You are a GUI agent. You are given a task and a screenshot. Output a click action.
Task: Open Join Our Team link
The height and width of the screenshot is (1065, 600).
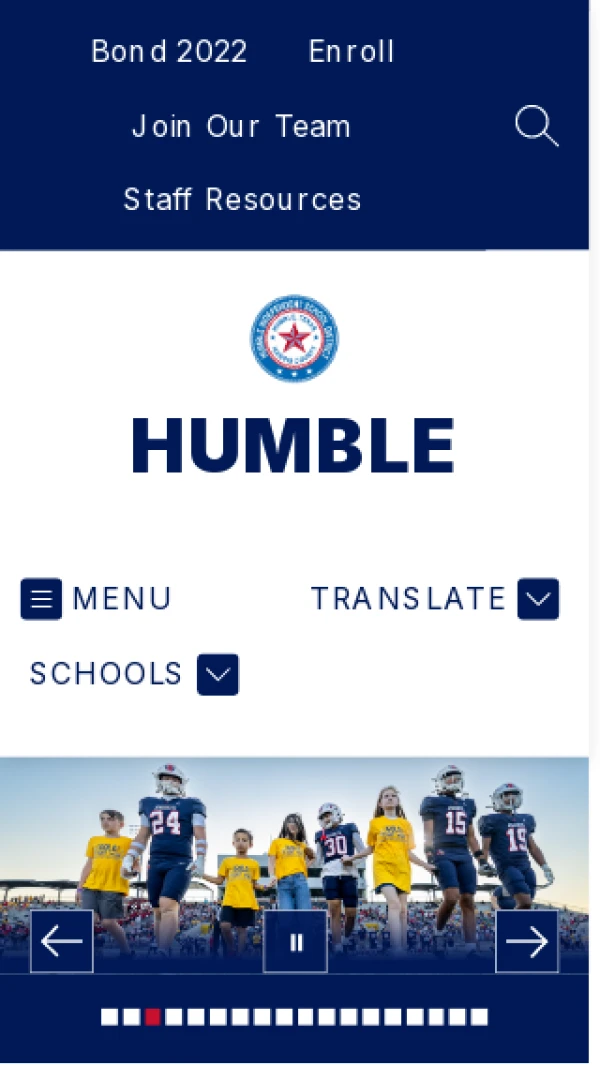click(241, 127)
